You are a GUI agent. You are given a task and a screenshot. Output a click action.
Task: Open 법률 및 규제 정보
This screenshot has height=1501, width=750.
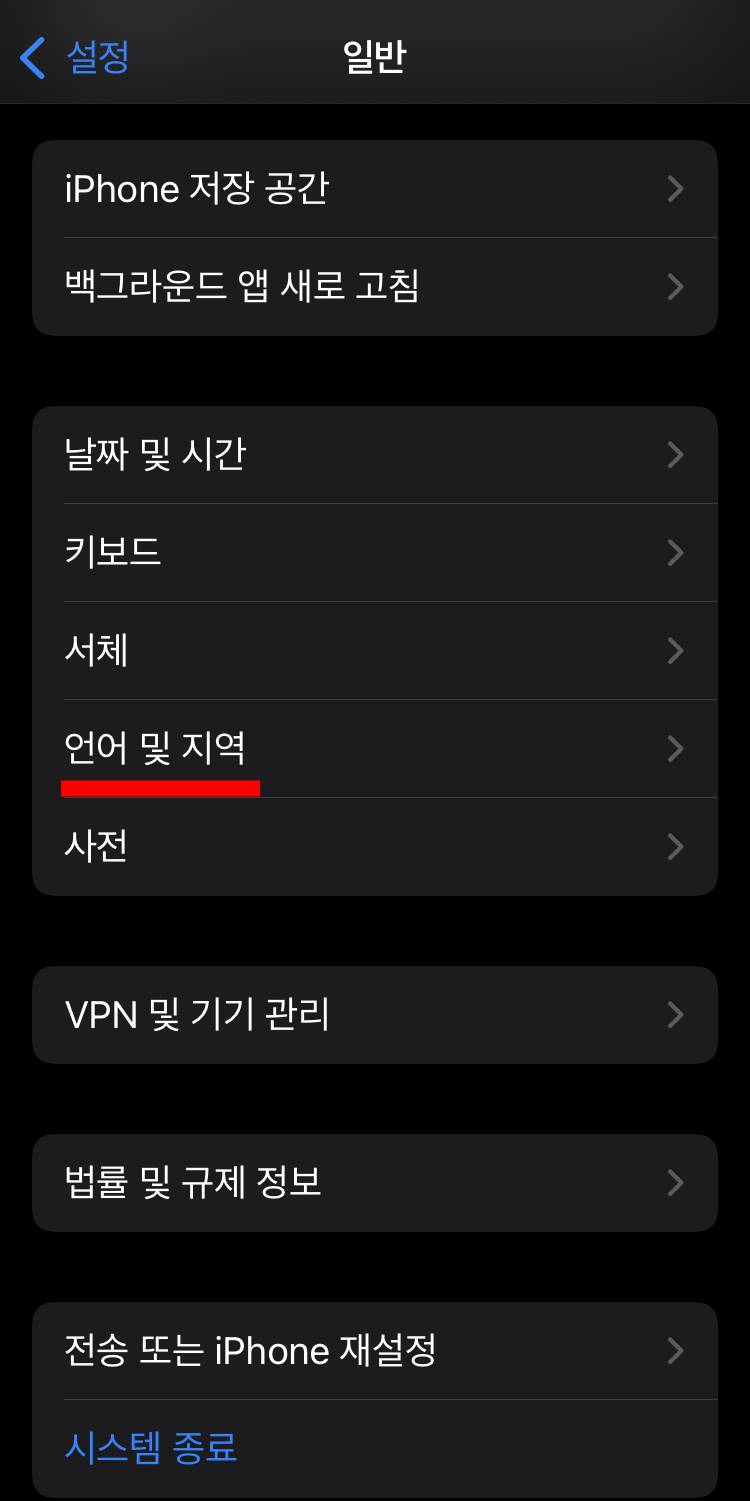coord(375,1183)
